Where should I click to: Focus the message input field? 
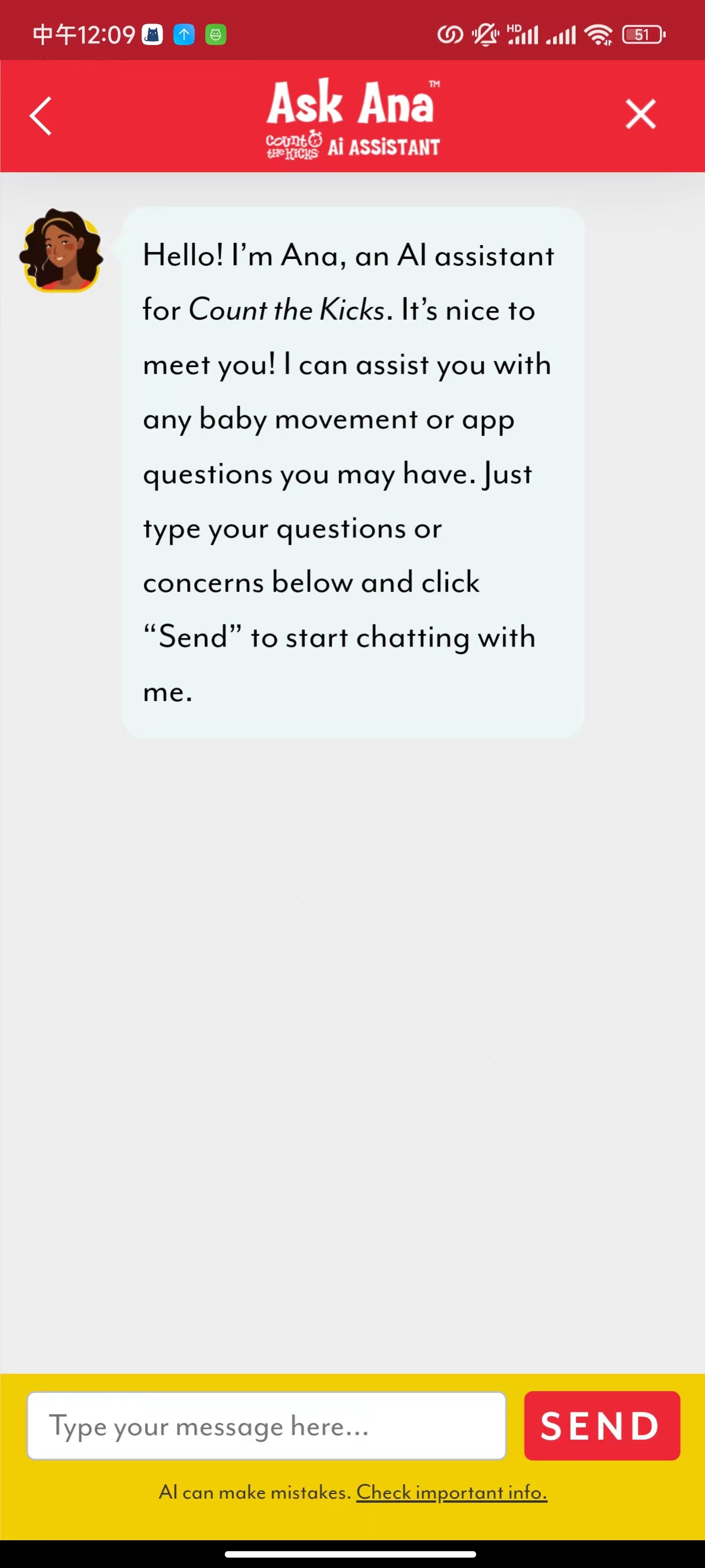(266, 1426)
